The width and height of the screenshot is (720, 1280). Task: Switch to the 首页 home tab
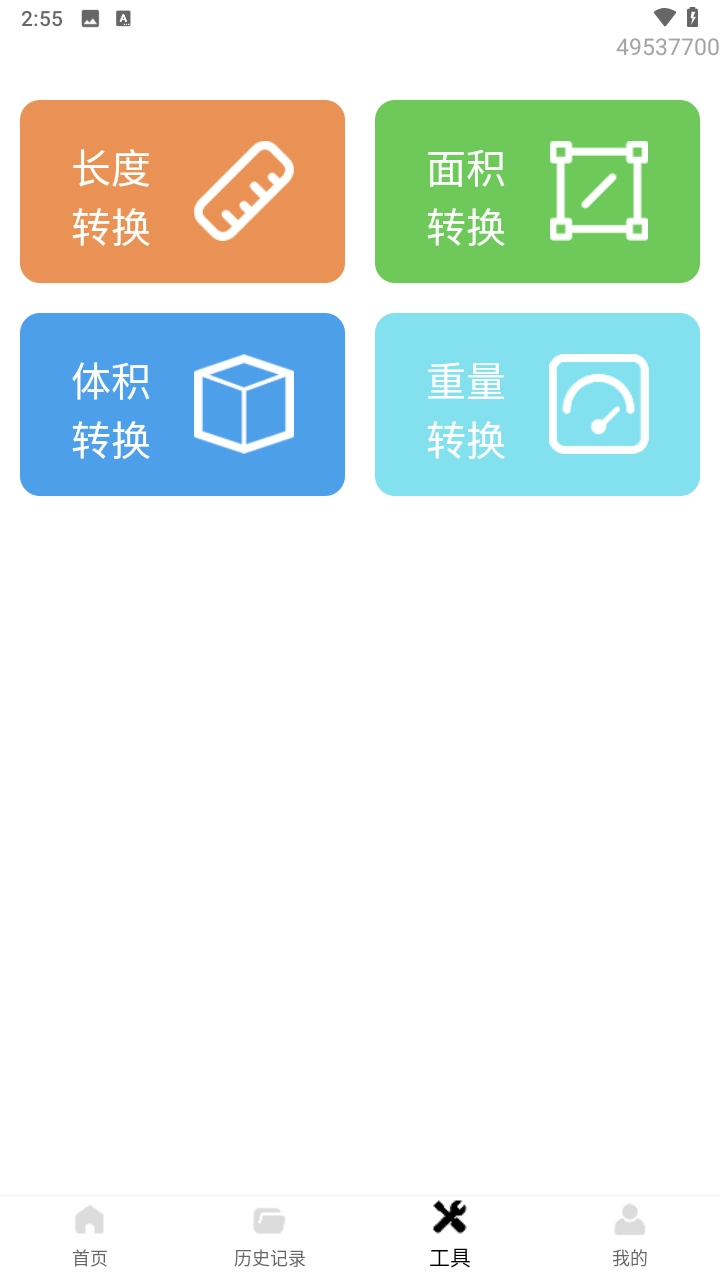pyautogui.click(x=90, y=1236)
